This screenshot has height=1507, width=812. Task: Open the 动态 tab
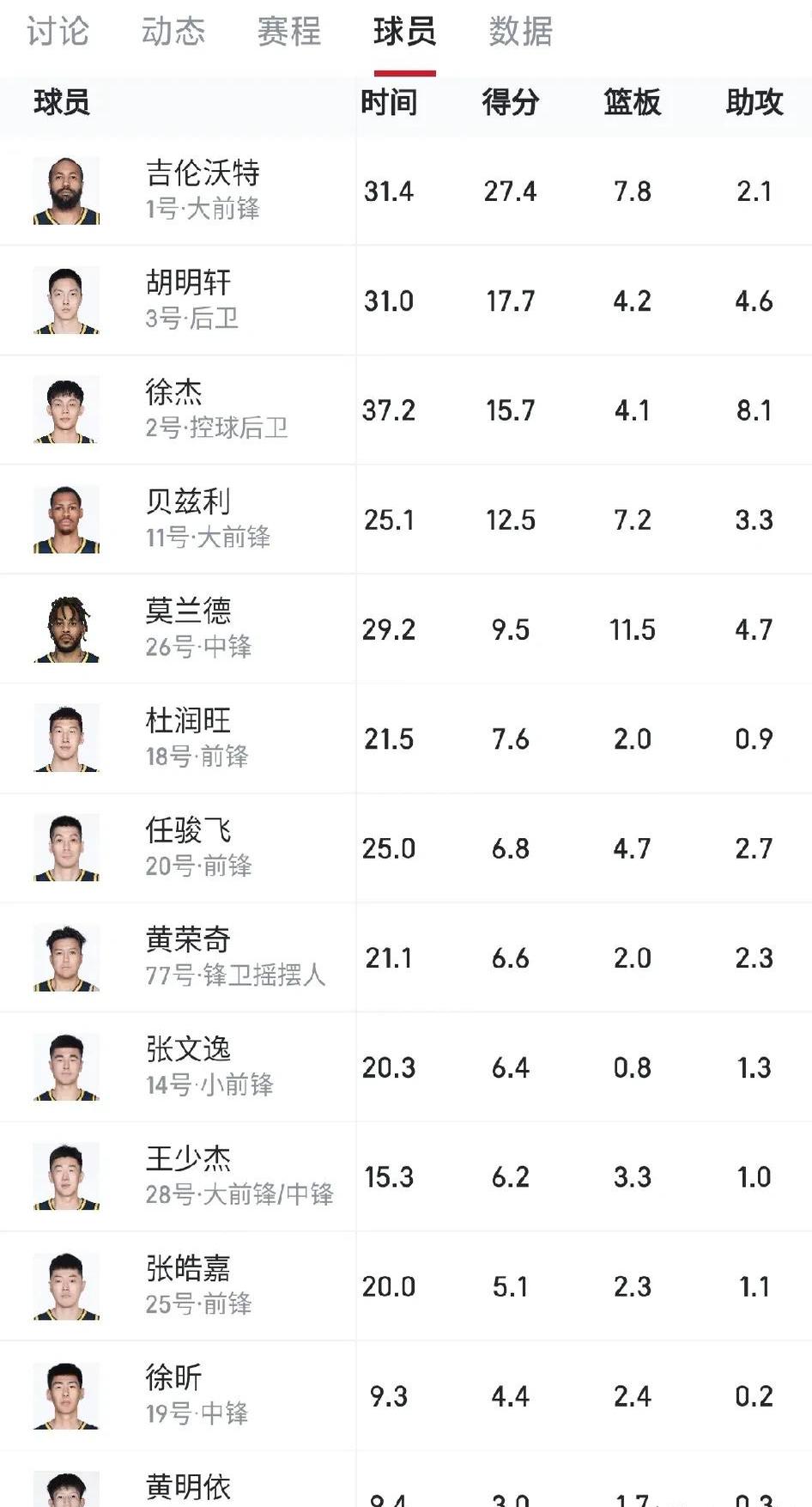(172, 33)
